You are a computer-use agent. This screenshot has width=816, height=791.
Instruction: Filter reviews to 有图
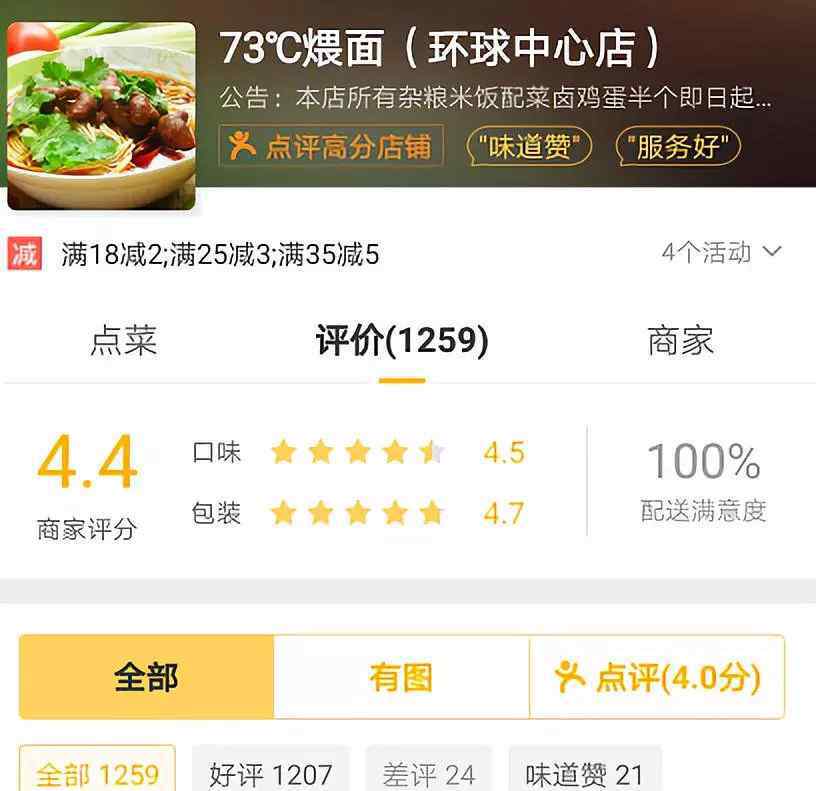tap(401, 677)
